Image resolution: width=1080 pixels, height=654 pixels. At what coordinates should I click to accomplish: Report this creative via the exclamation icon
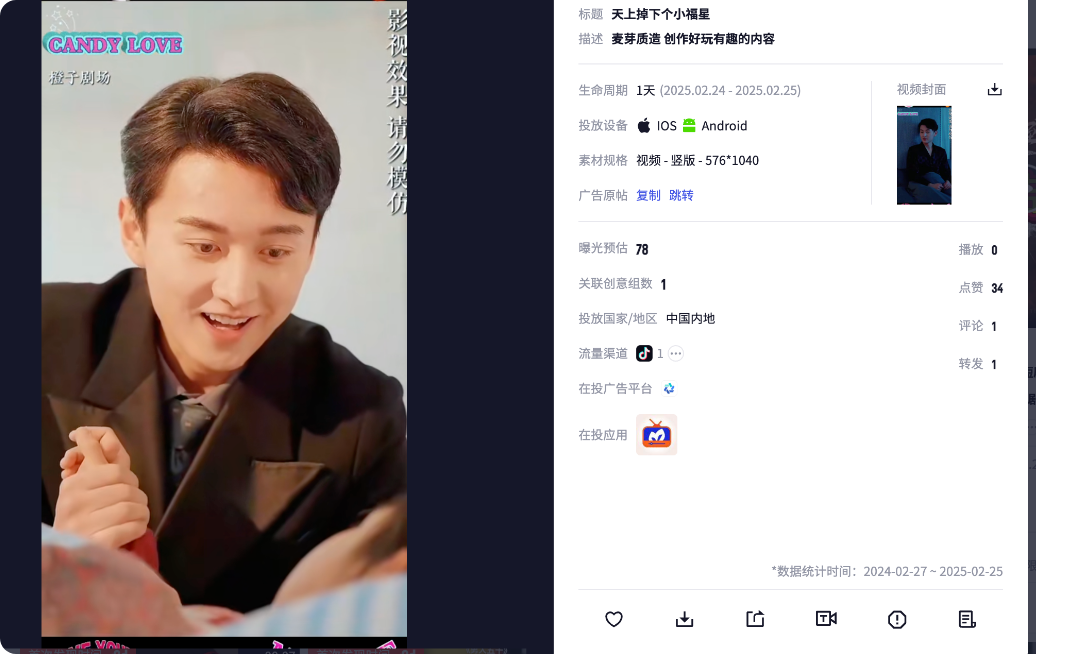[x=897, y=619]
